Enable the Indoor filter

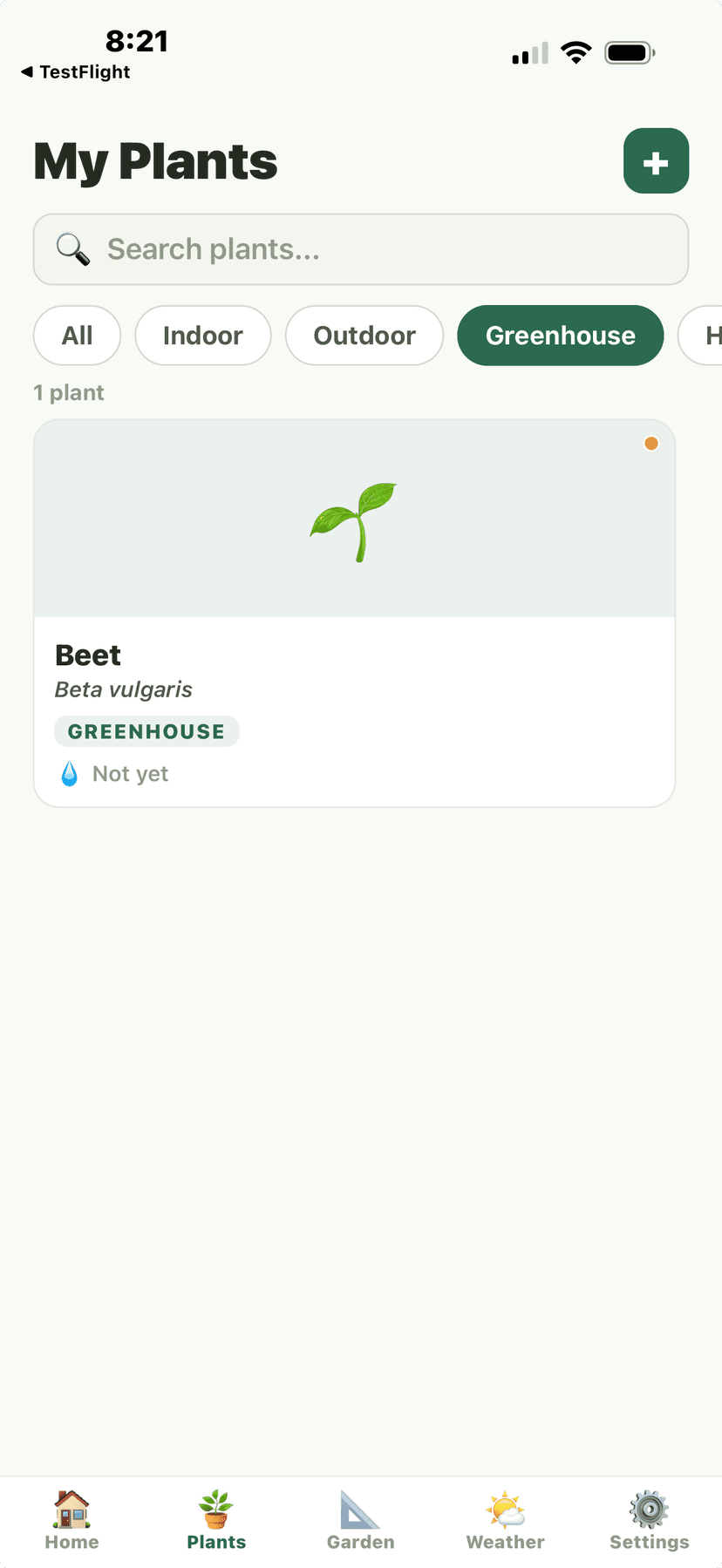click(202, 335)
